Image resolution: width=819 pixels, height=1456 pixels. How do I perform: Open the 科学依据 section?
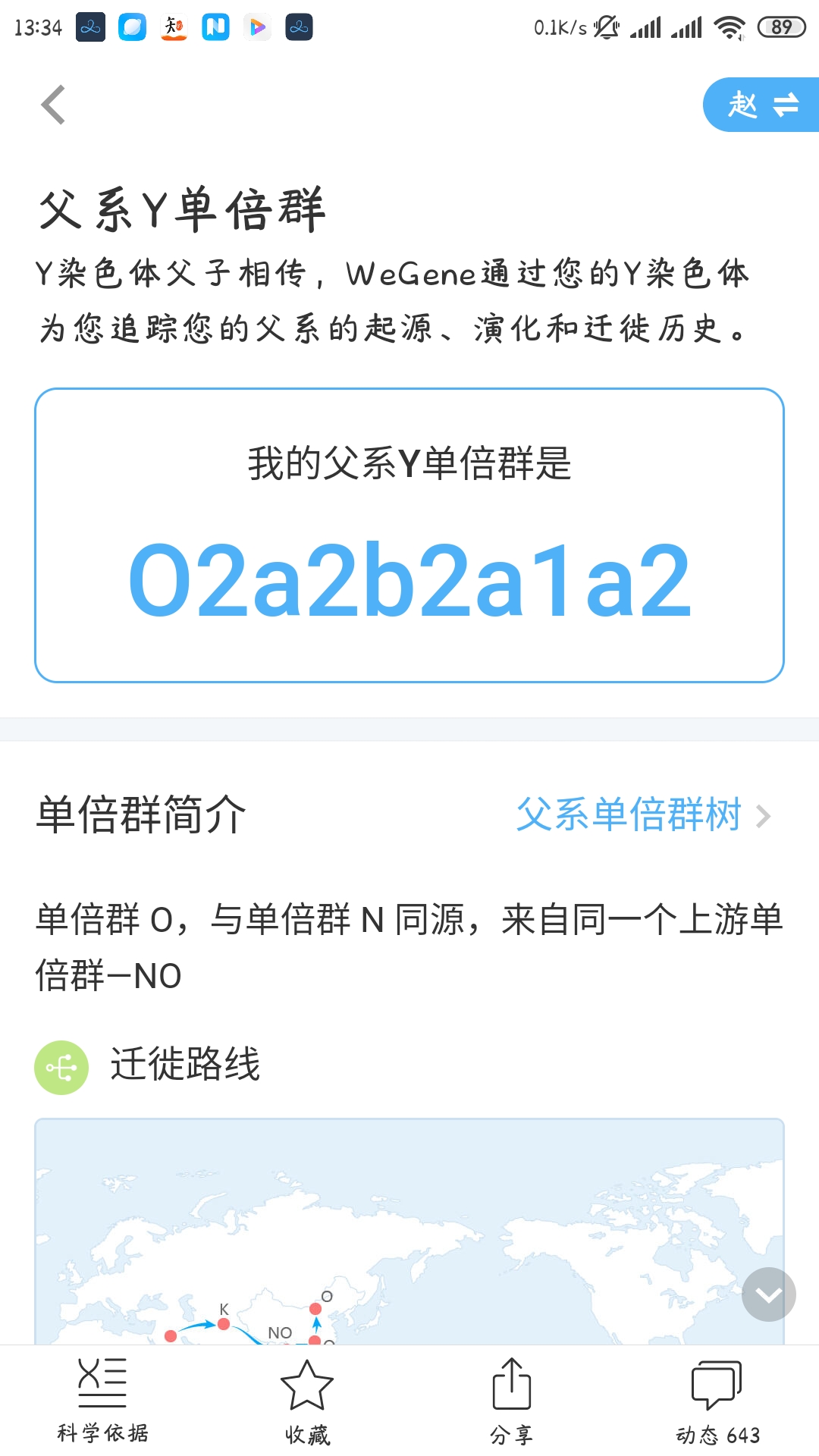102,1401
